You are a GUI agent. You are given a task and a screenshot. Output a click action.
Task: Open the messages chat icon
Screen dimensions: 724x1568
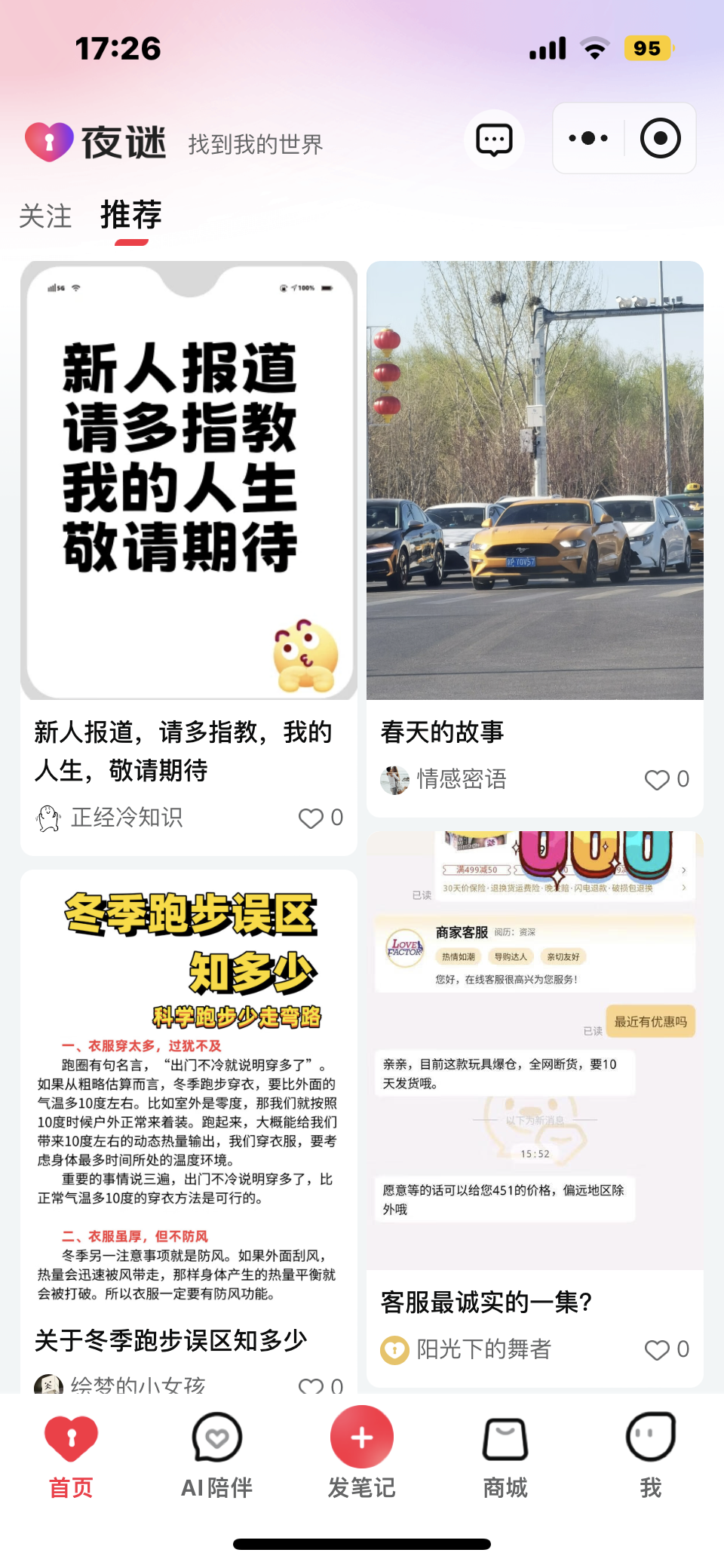pos(494,140)
